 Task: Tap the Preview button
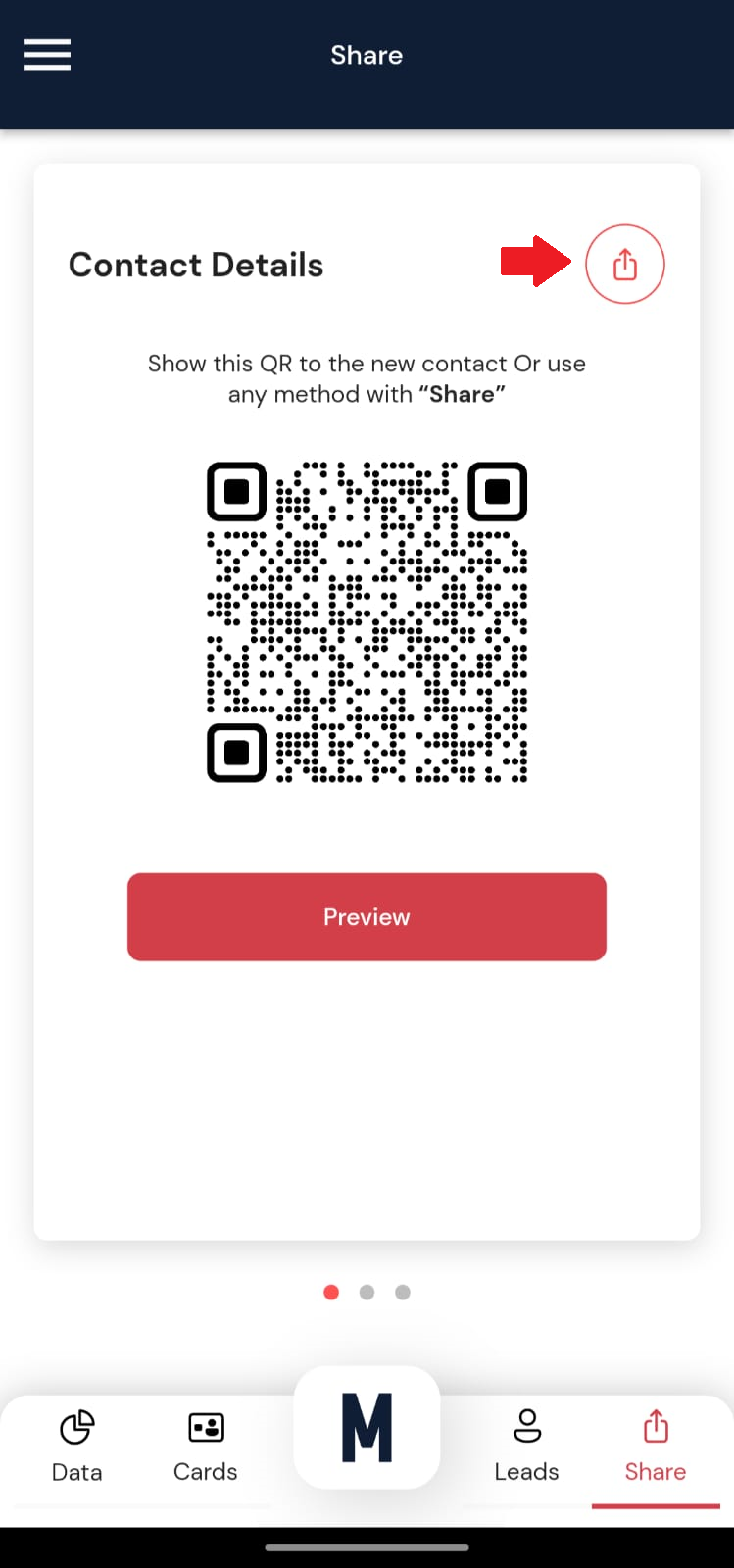click(x=367, y=916)
